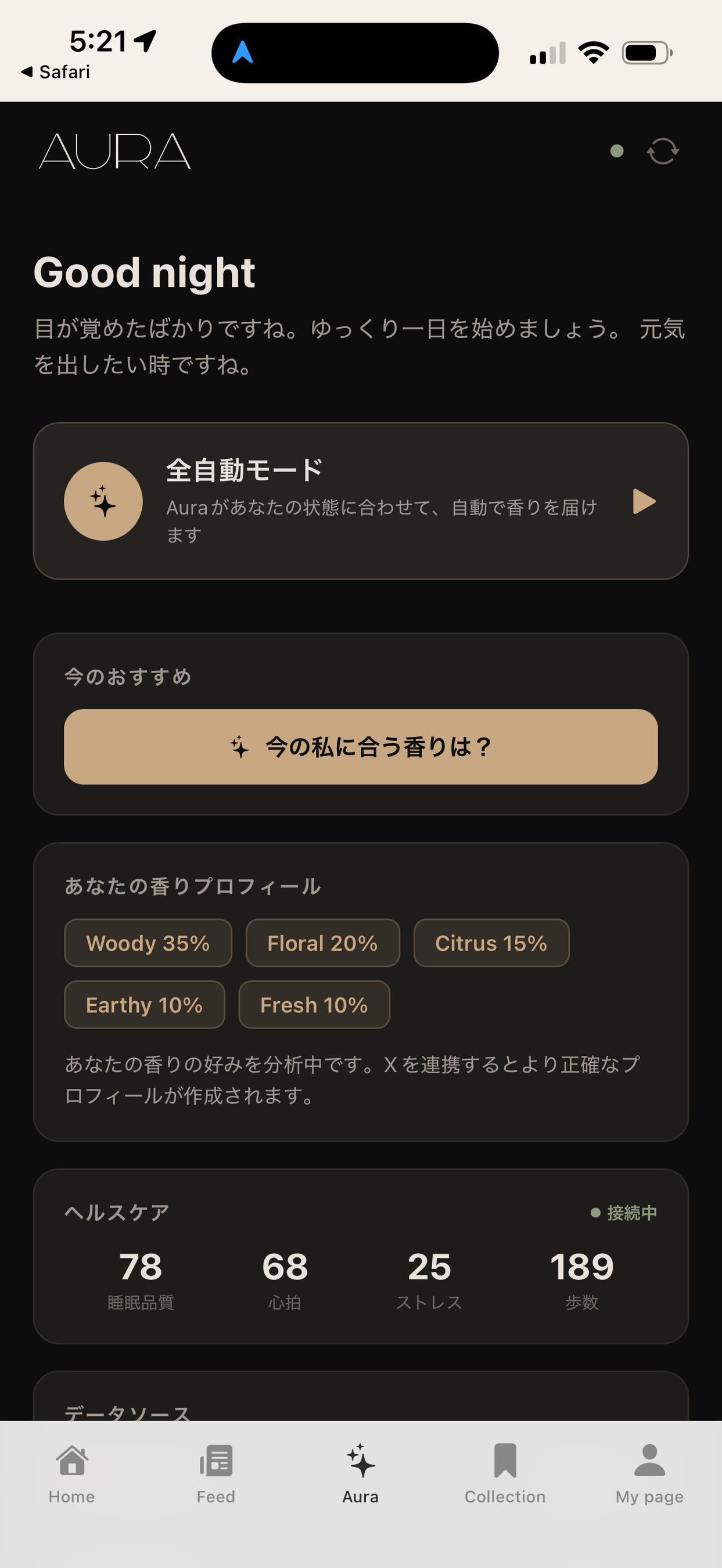Open the Collection tab
722x1568 pixels.
pyautogui.click(x=505, y=1473)
